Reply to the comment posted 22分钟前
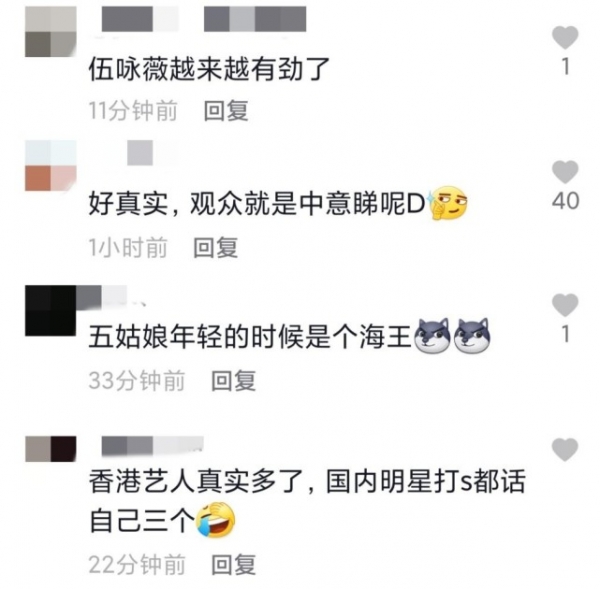 point(233,564)
